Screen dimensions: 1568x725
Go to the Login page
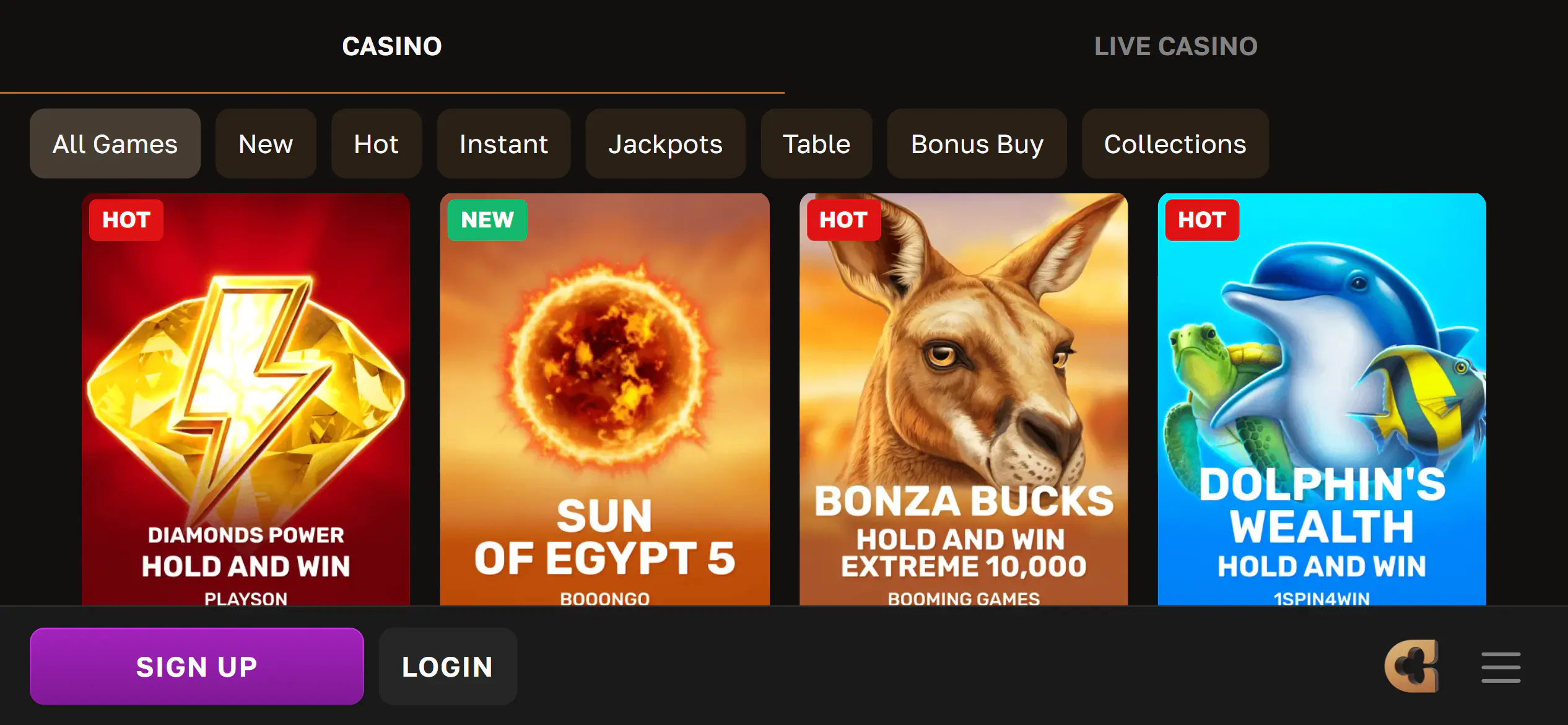tap(448, 666)
